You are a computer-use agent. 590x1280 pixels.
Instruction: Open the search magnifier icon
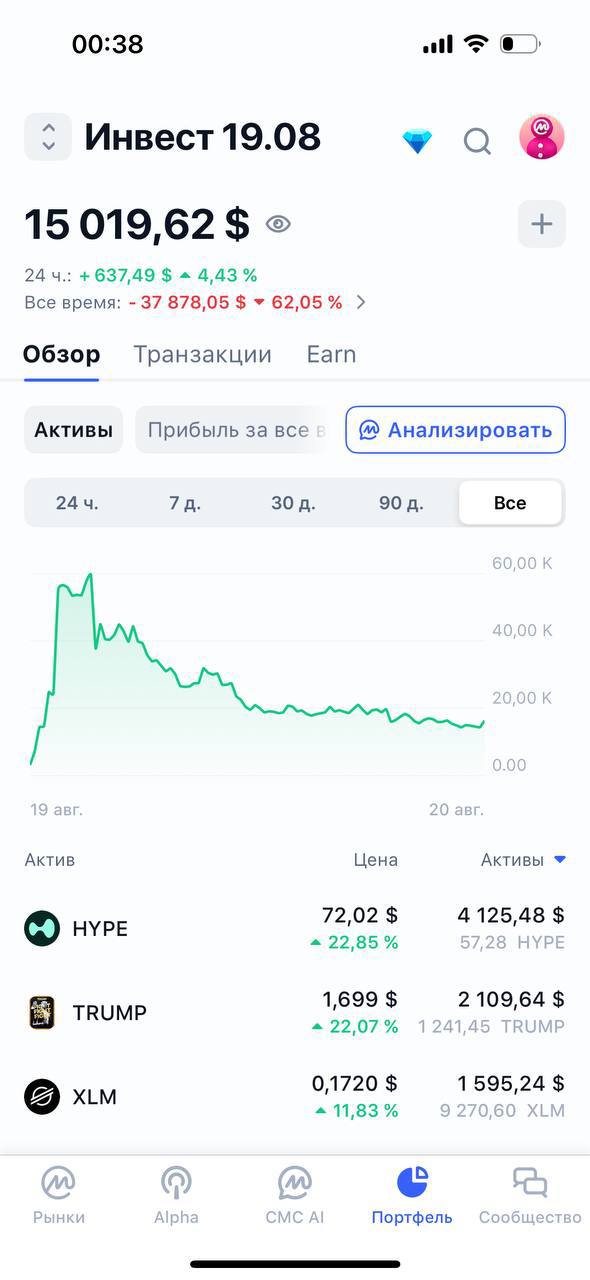tap(477, 142)
